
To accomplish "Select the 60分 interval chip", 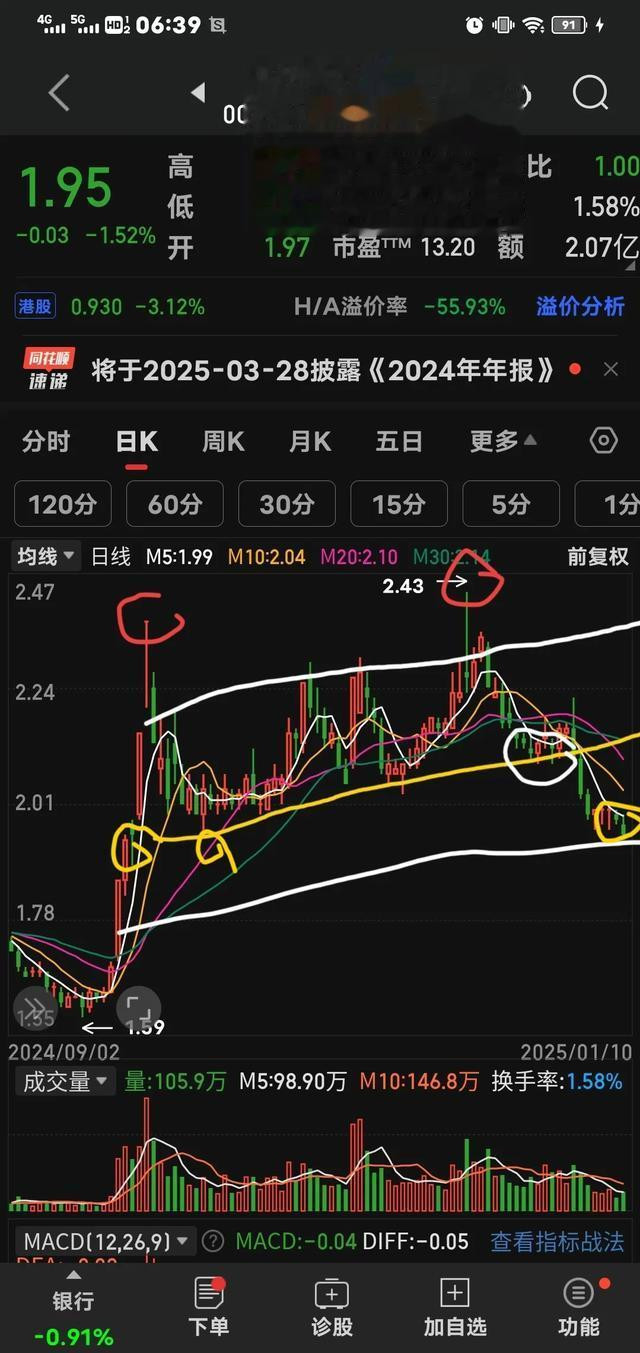I will click(175, 504).
